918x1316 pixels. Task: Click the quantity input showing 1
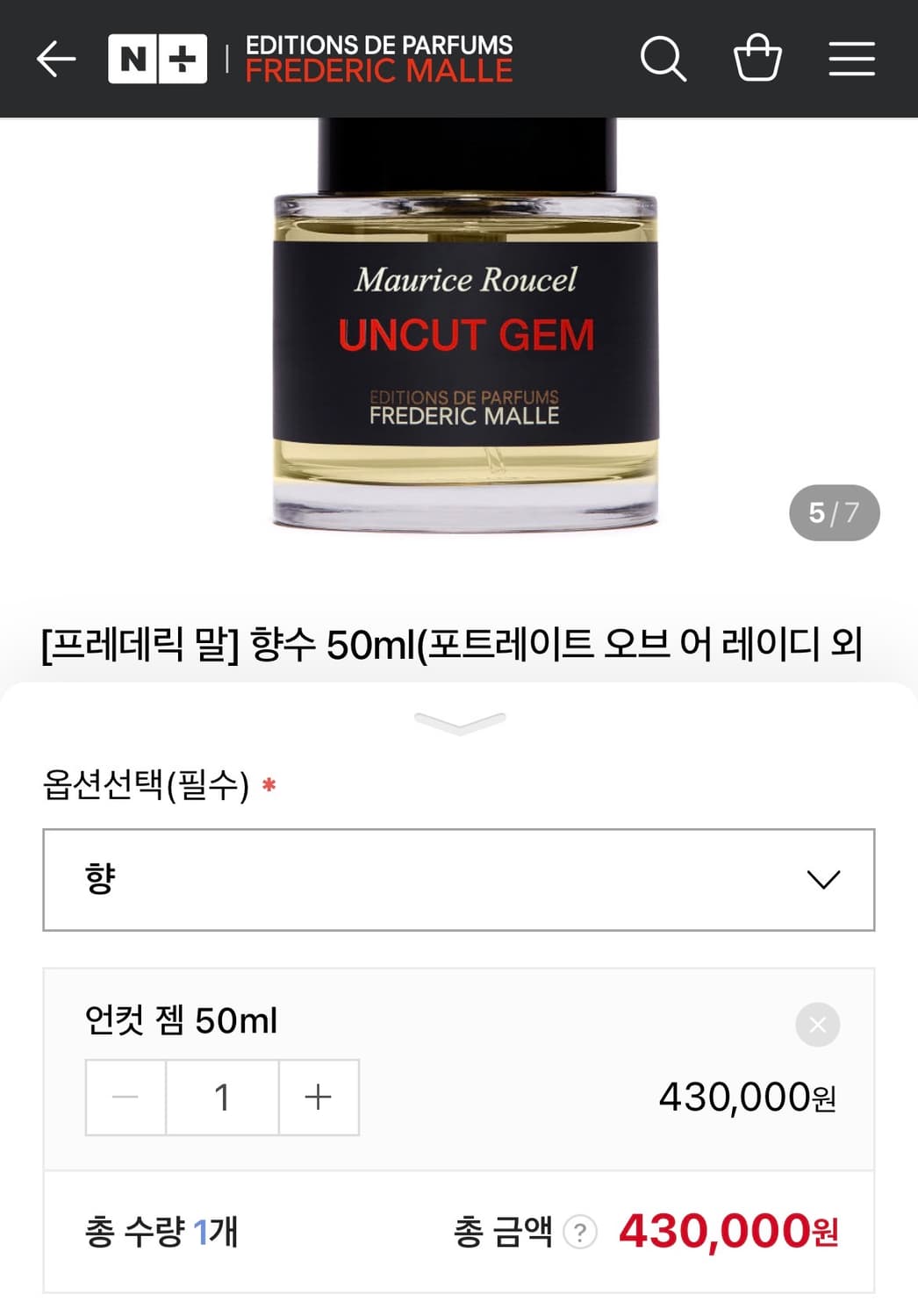click(x=222, y=1097)
